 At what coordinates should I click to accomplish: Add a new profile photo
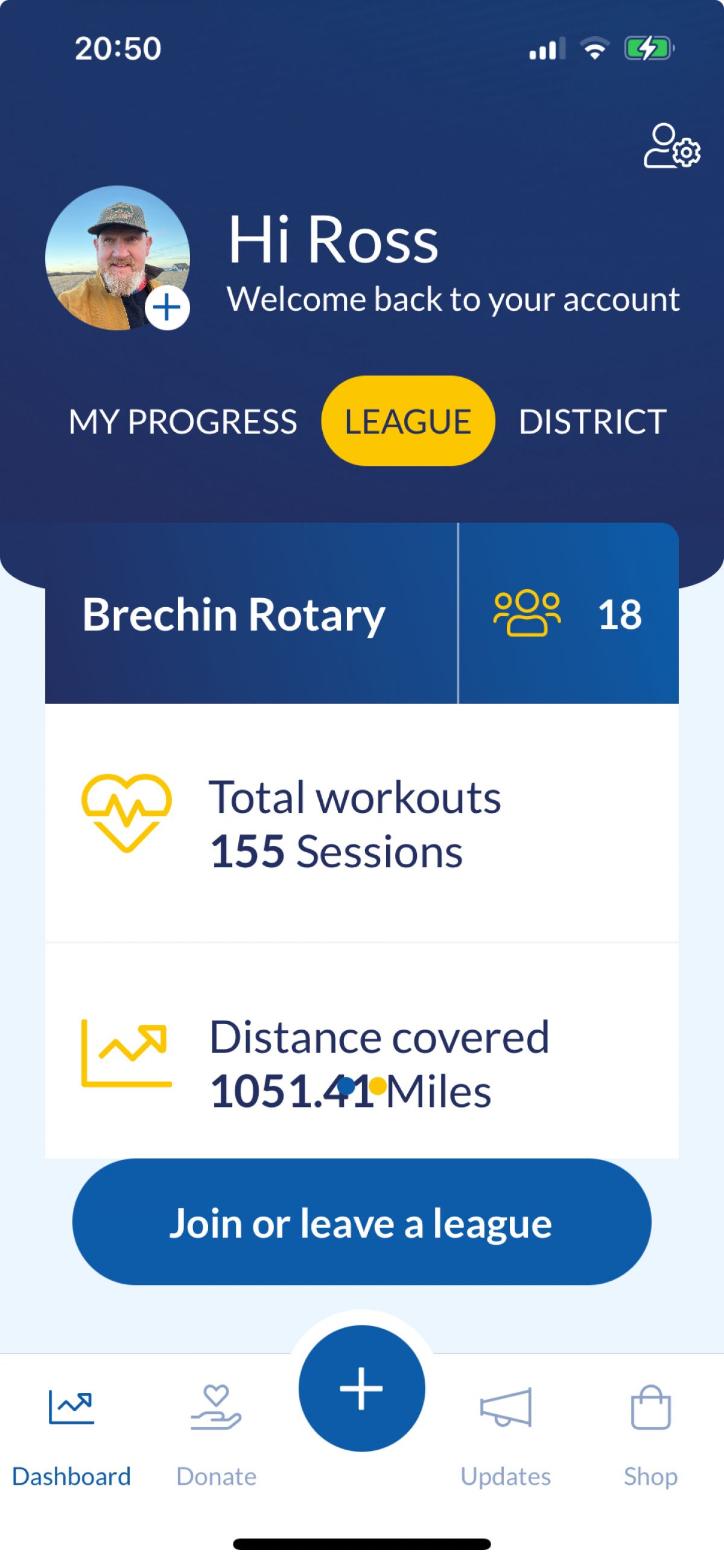point(167,307)
